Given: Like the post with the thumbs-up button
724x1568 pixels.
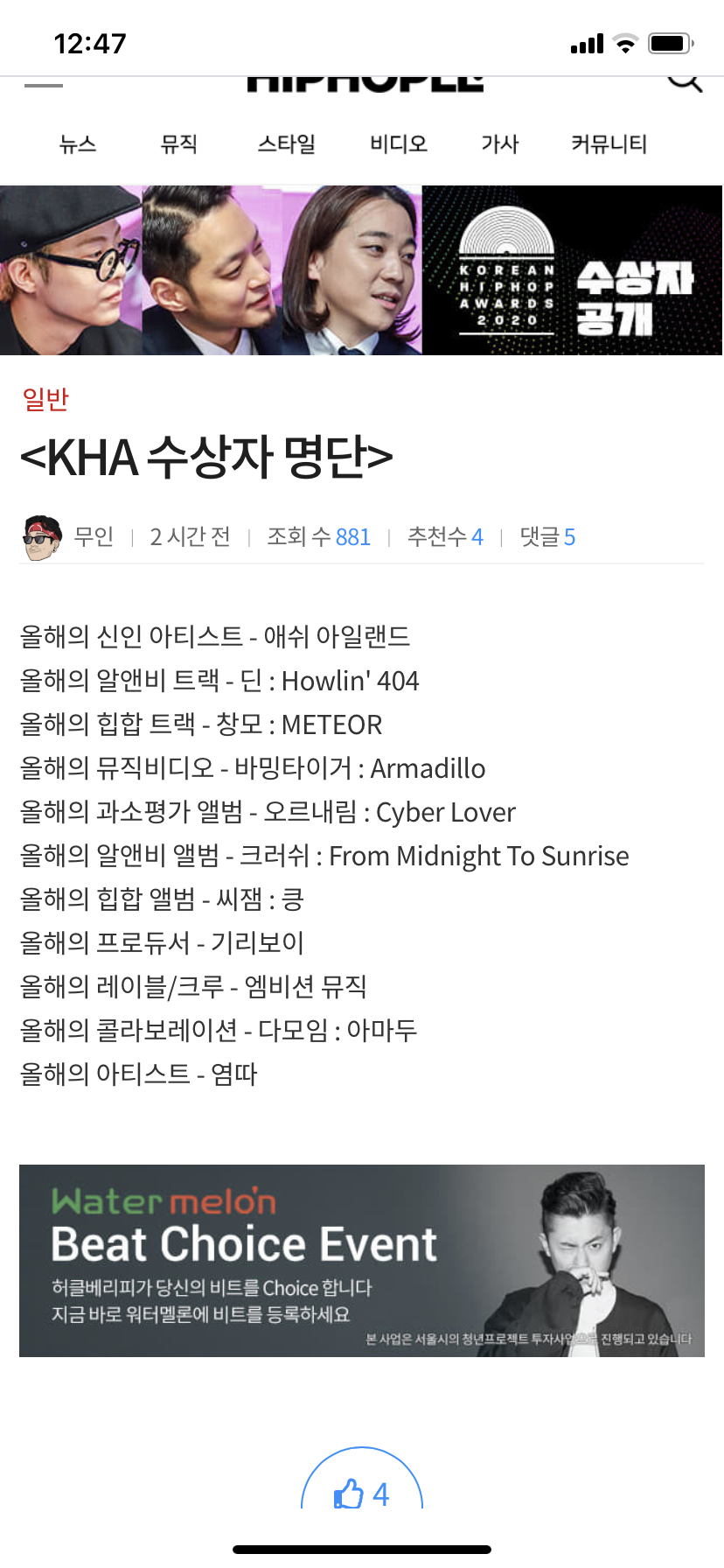Looking at the screenshot, I should point(361,1492).
